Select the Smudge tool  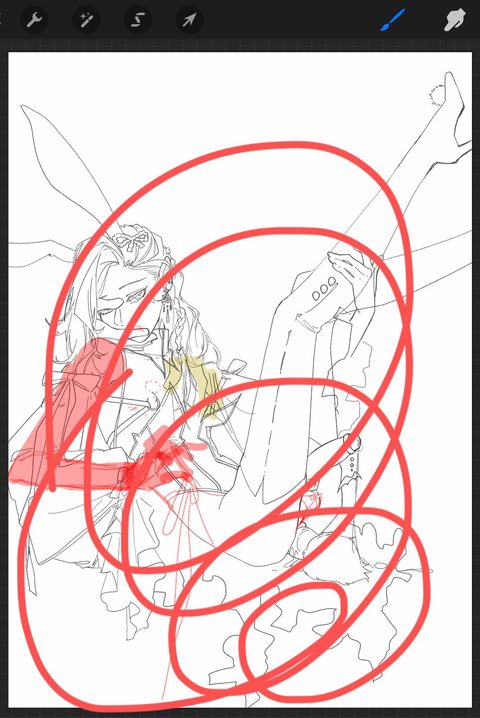(x=455, y=21)
